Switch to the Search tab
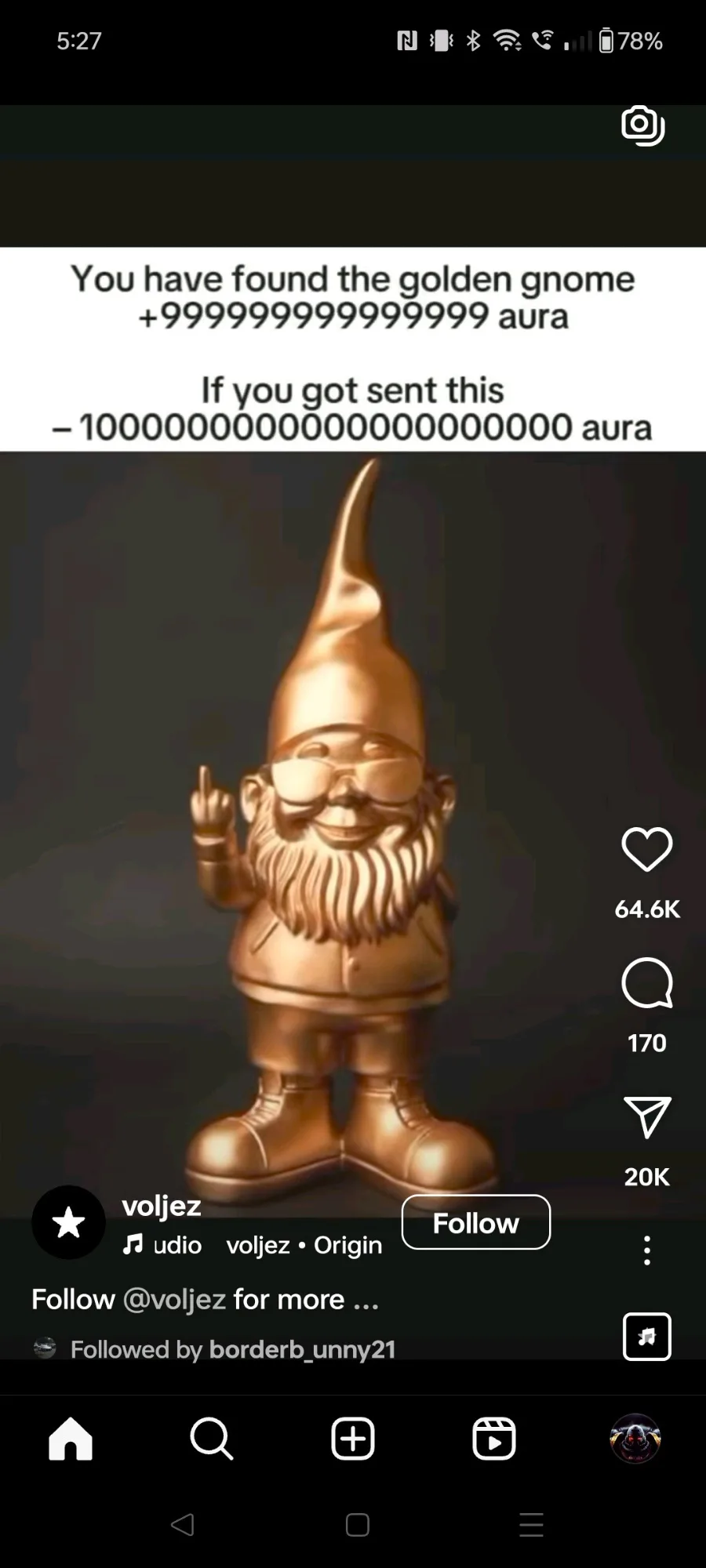Image resolution: width=706 pixels, height=1568 pixels. 212,1439
